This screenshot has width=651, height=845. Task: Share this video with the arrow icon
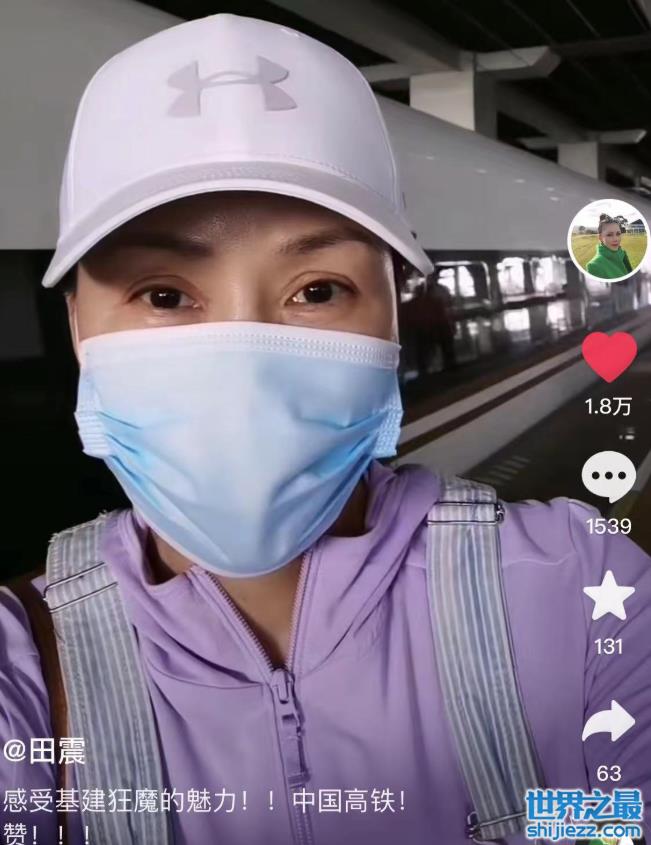608,721
